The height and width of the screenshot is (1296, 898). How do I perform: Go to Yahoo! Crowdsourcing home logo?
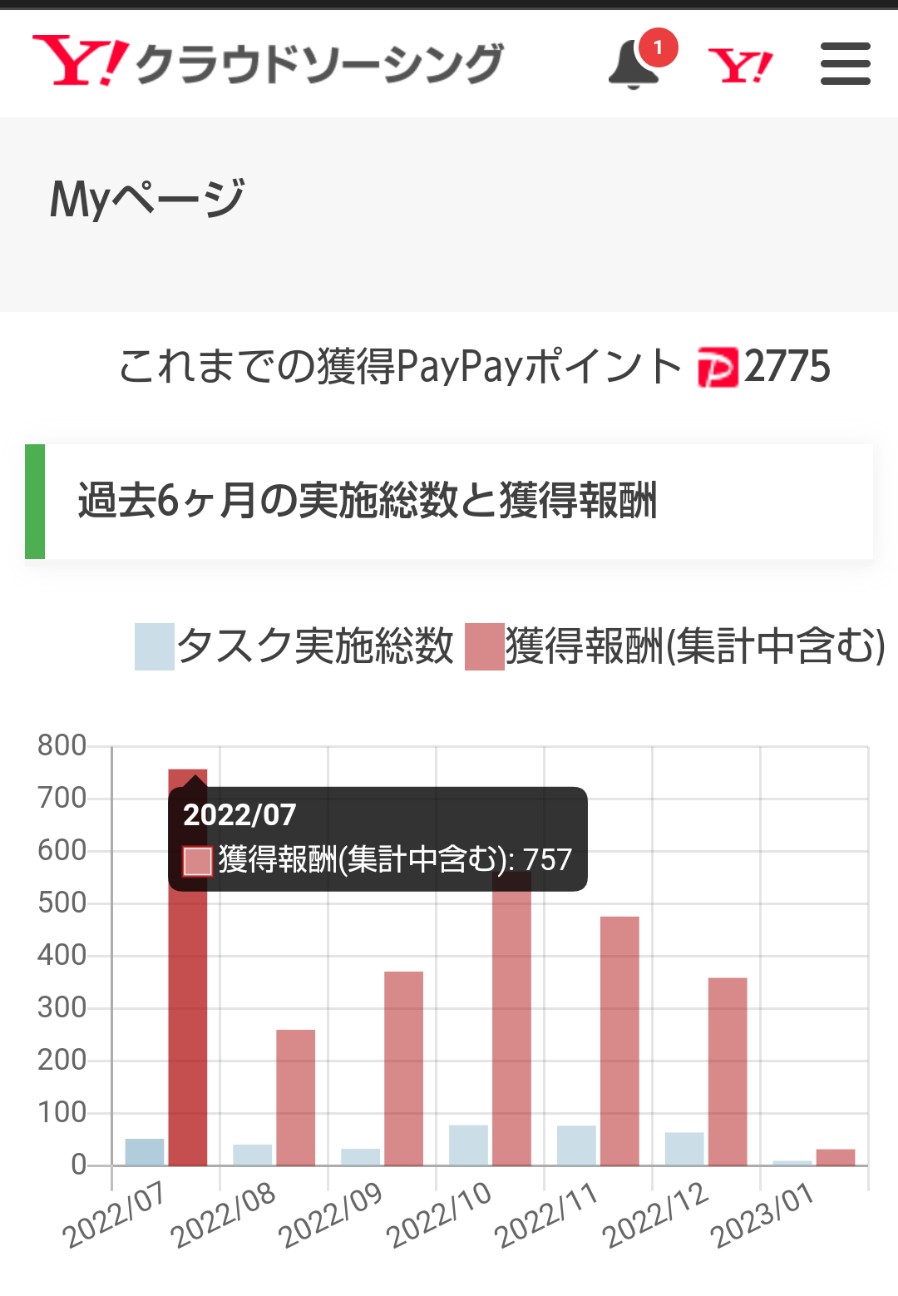(x=268, y=64)
